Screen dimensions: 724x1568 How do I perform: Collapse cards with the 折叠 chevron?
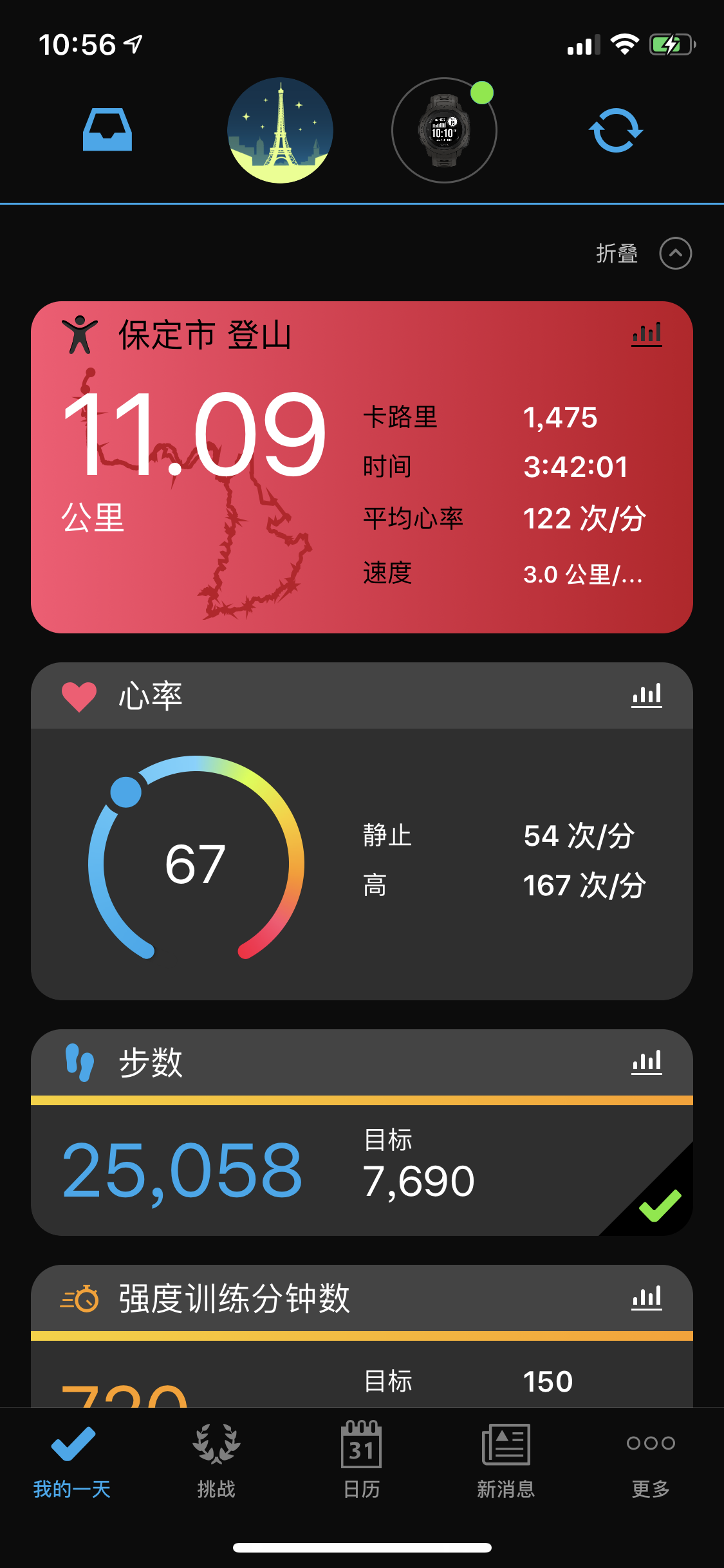coord(675,254)
